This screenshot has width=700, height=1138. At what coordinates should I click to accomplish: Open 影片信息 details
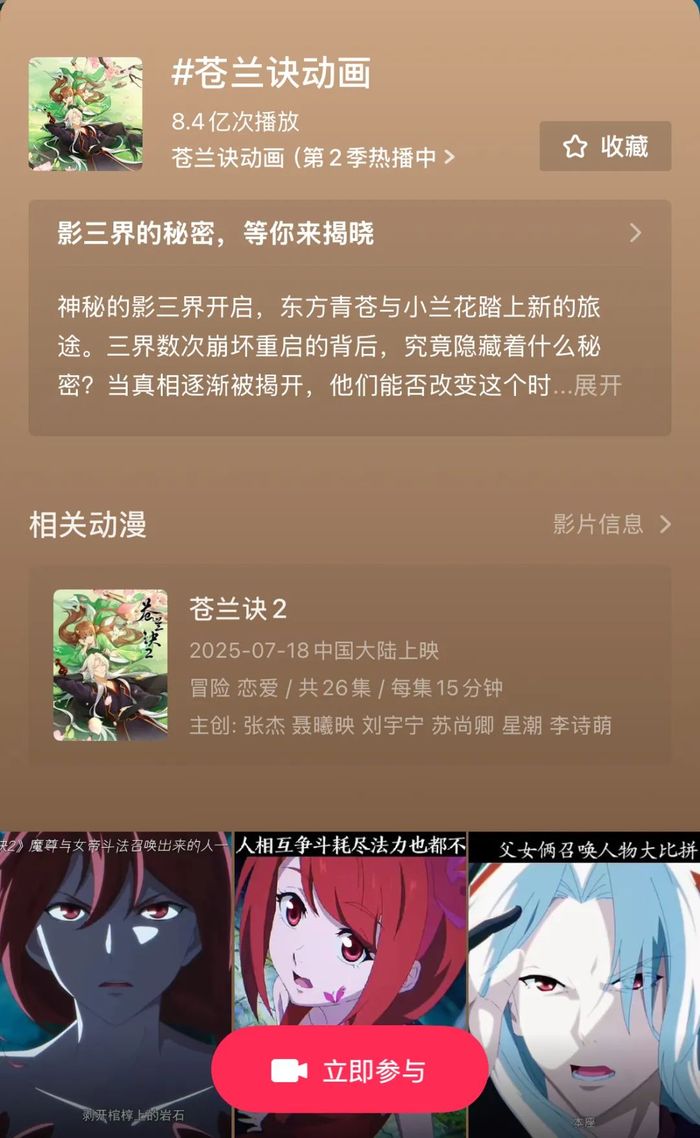coord(611,524)
